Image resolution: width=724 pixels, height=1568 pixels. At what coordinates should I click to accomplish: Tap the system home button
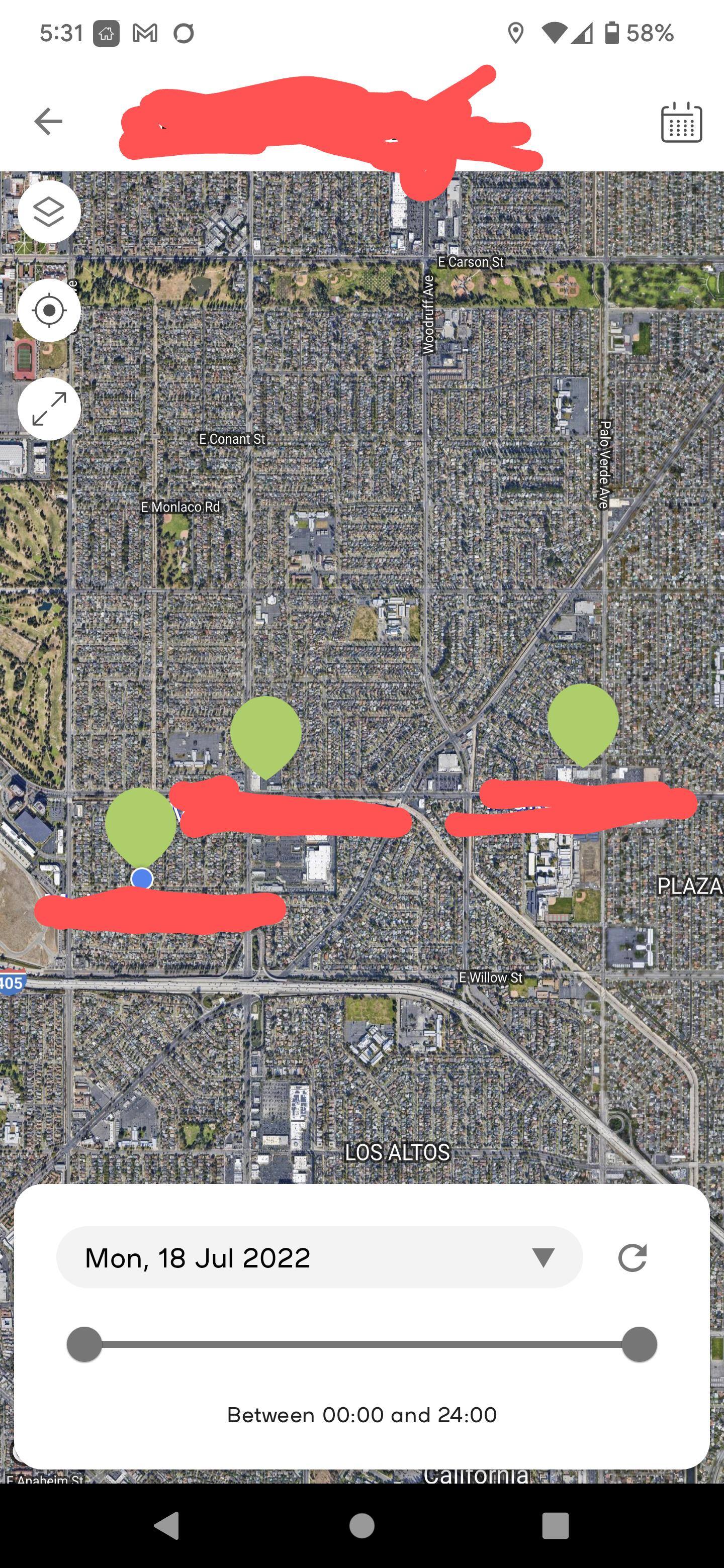pyautogui.click(x=361, y=1525)
